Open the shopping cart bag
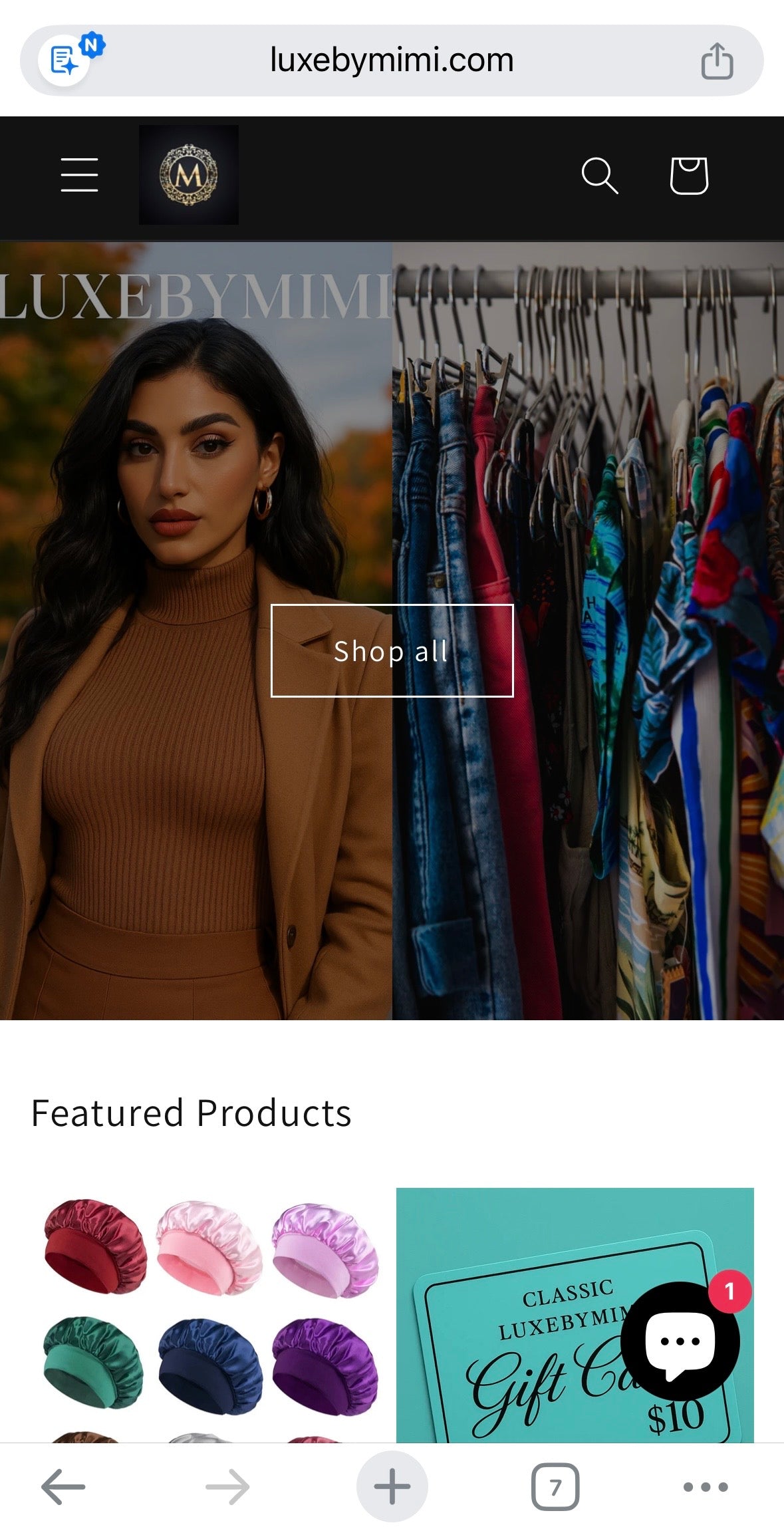784x1533 pixels. pos(688,176)
